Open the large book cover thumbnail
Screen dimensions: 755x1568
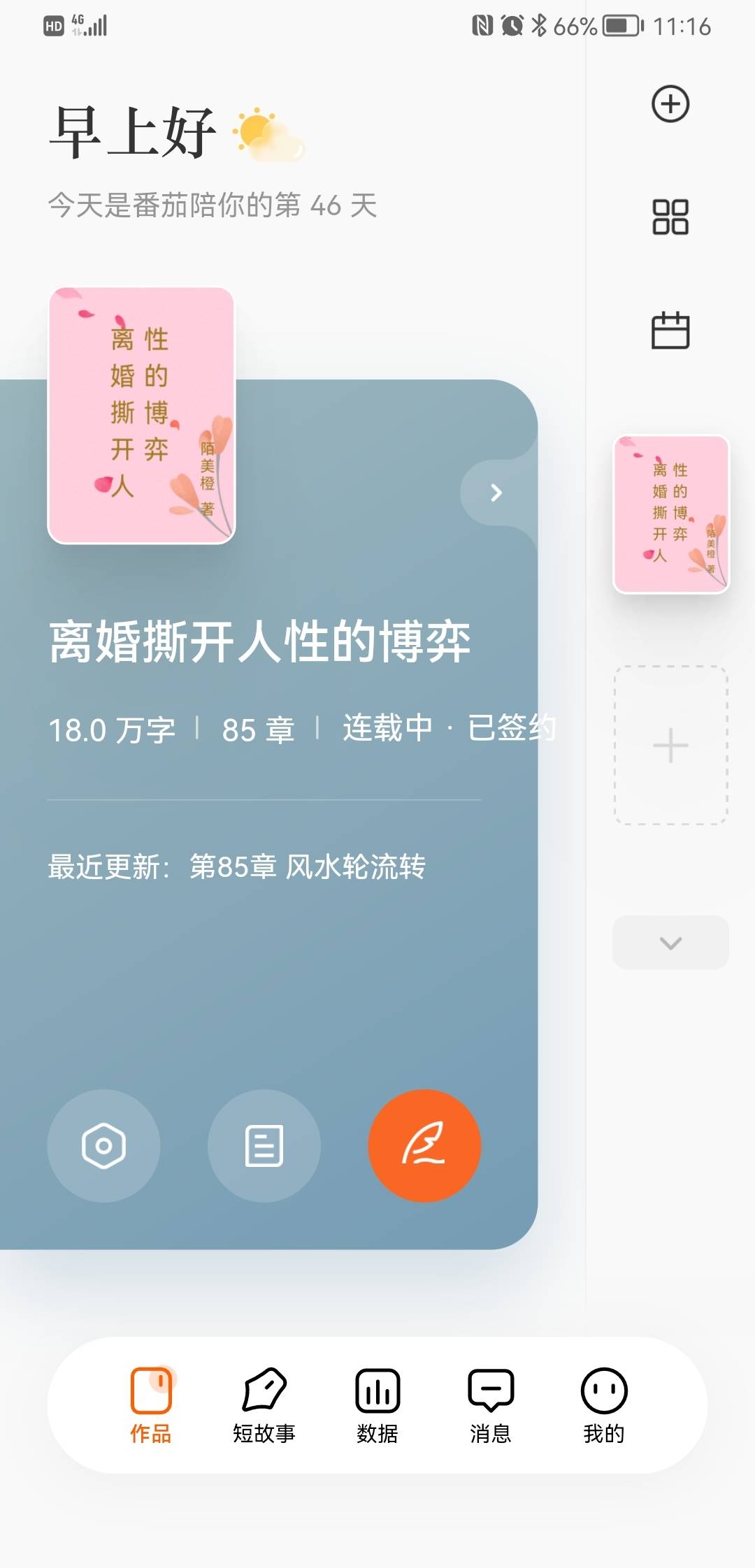142,415
